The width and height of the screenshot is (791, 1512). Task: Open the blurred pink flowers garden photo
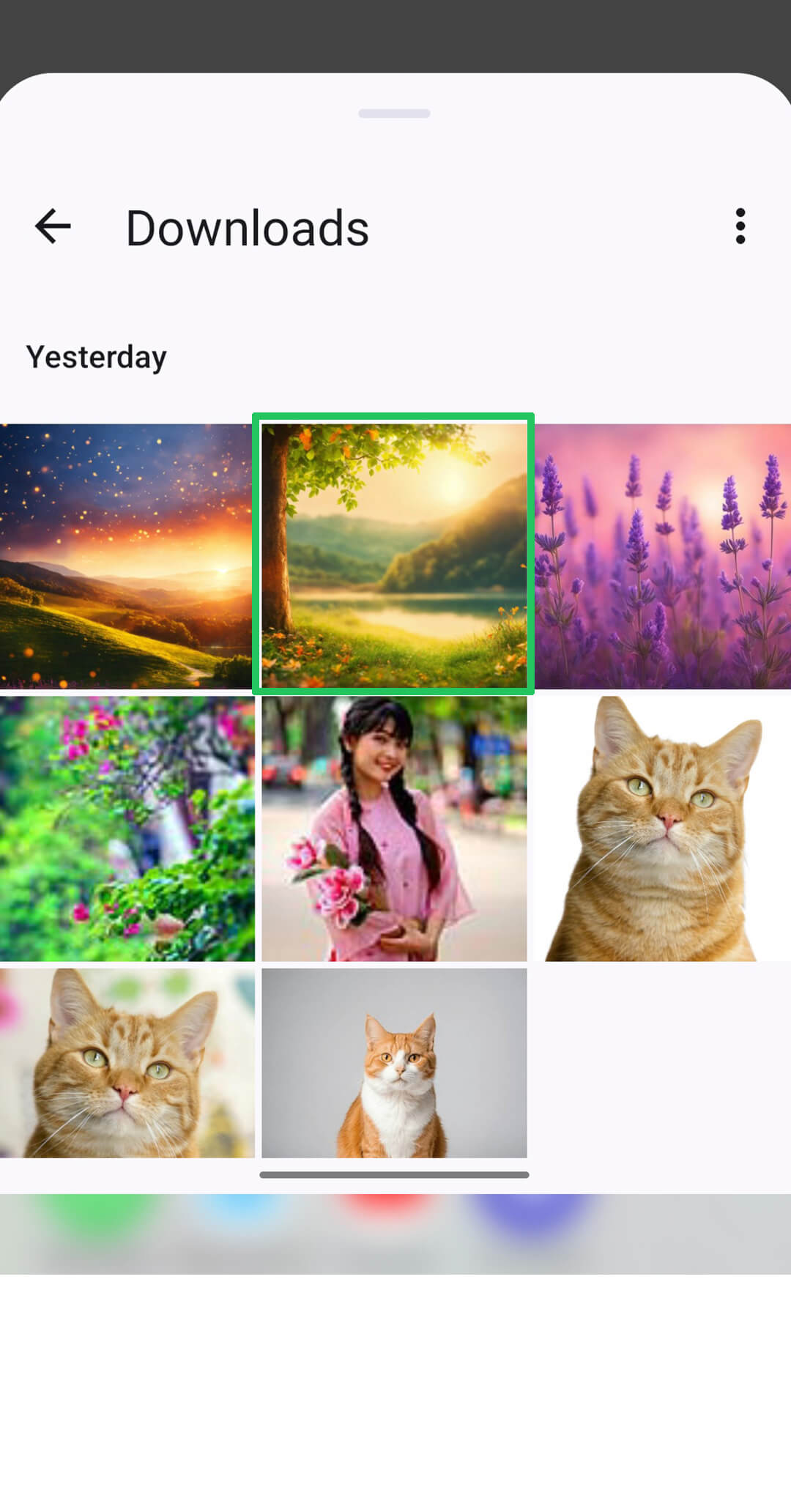(x=126, y=829)
